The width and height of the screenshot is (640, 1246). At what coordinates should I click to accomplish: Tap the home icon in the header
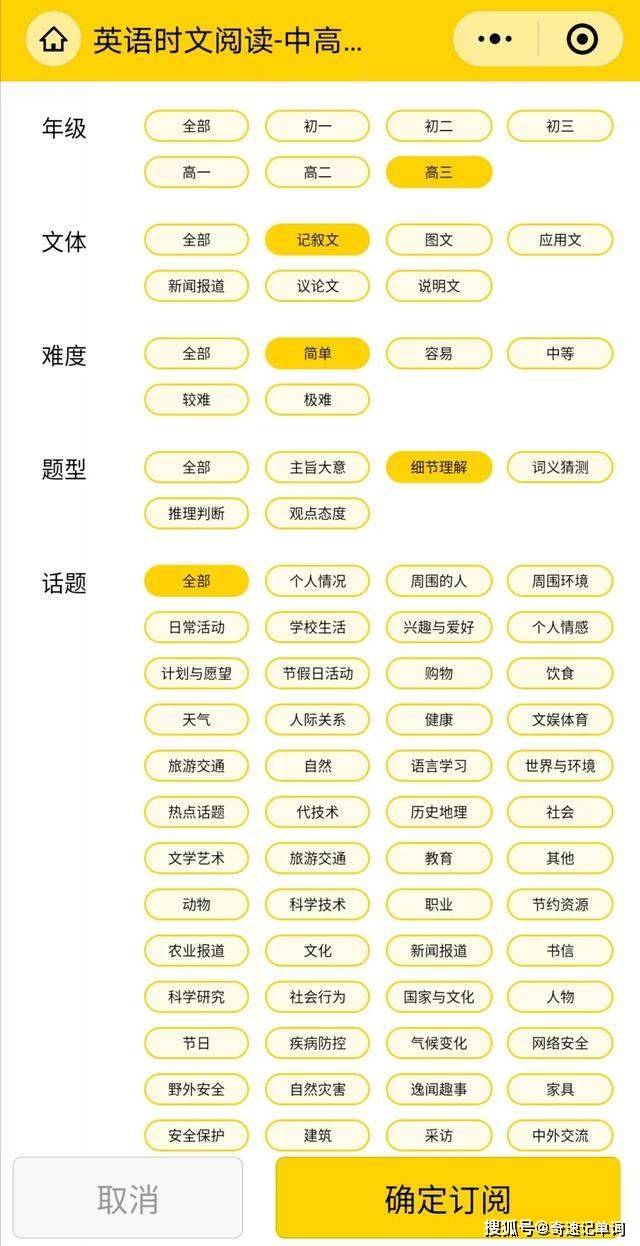coord(53,40)
